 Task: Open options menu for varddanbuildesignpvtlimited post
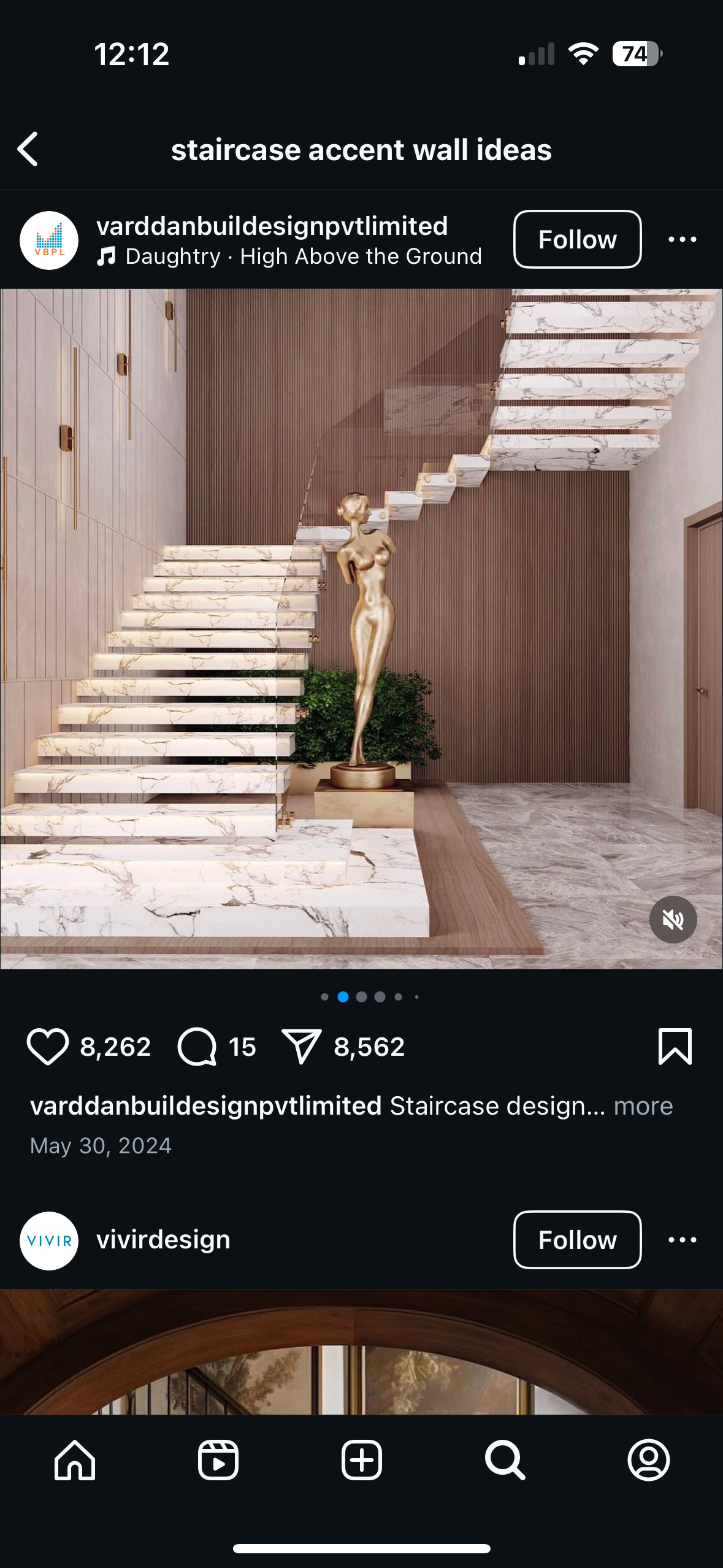682,239
